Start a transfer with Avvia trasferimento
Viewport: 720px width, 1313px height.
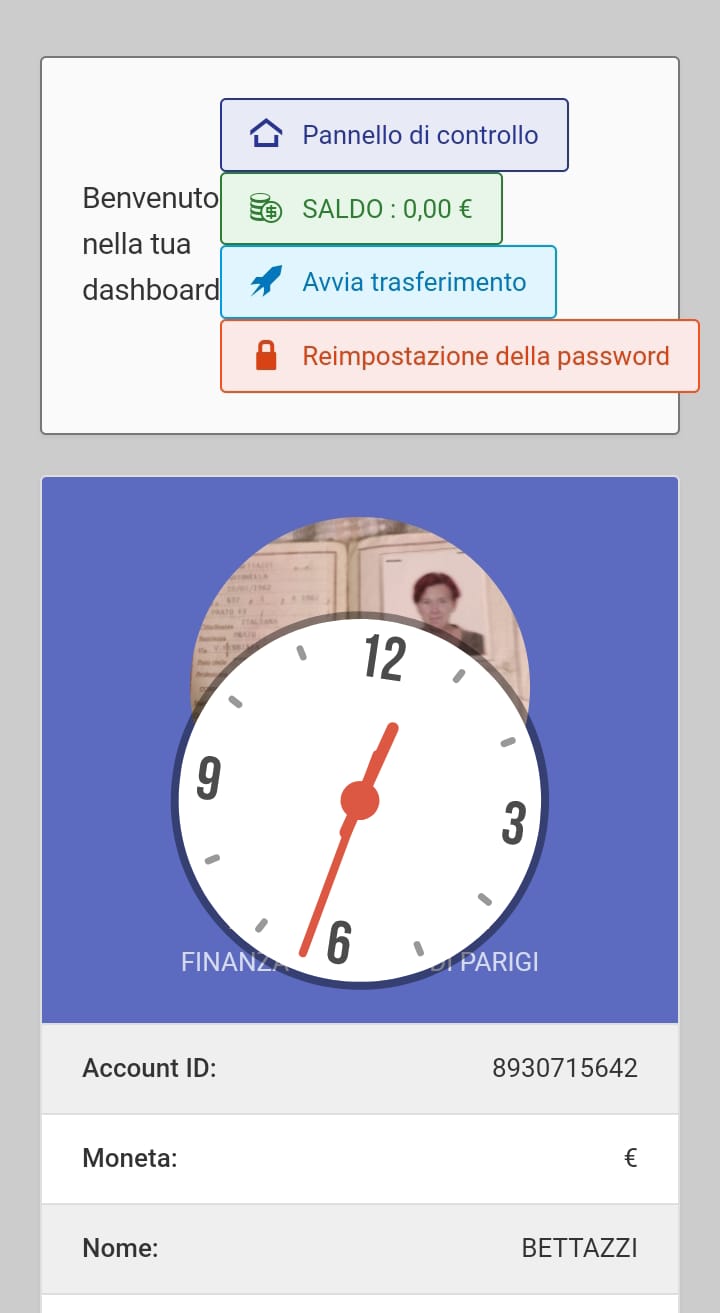(x=388, y=282)
